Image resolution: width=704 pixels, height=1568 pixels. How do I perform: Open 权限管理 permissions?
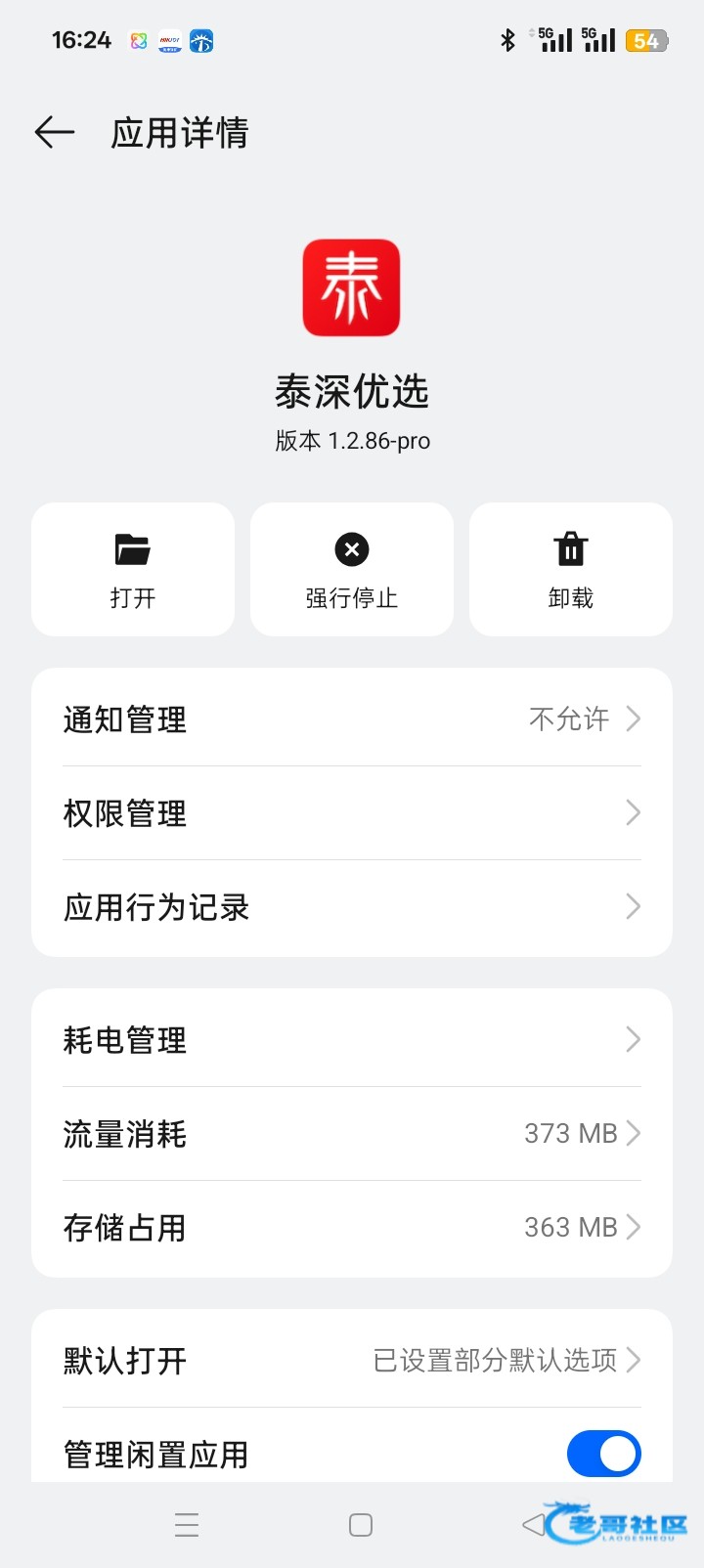[x=352, y=813]
